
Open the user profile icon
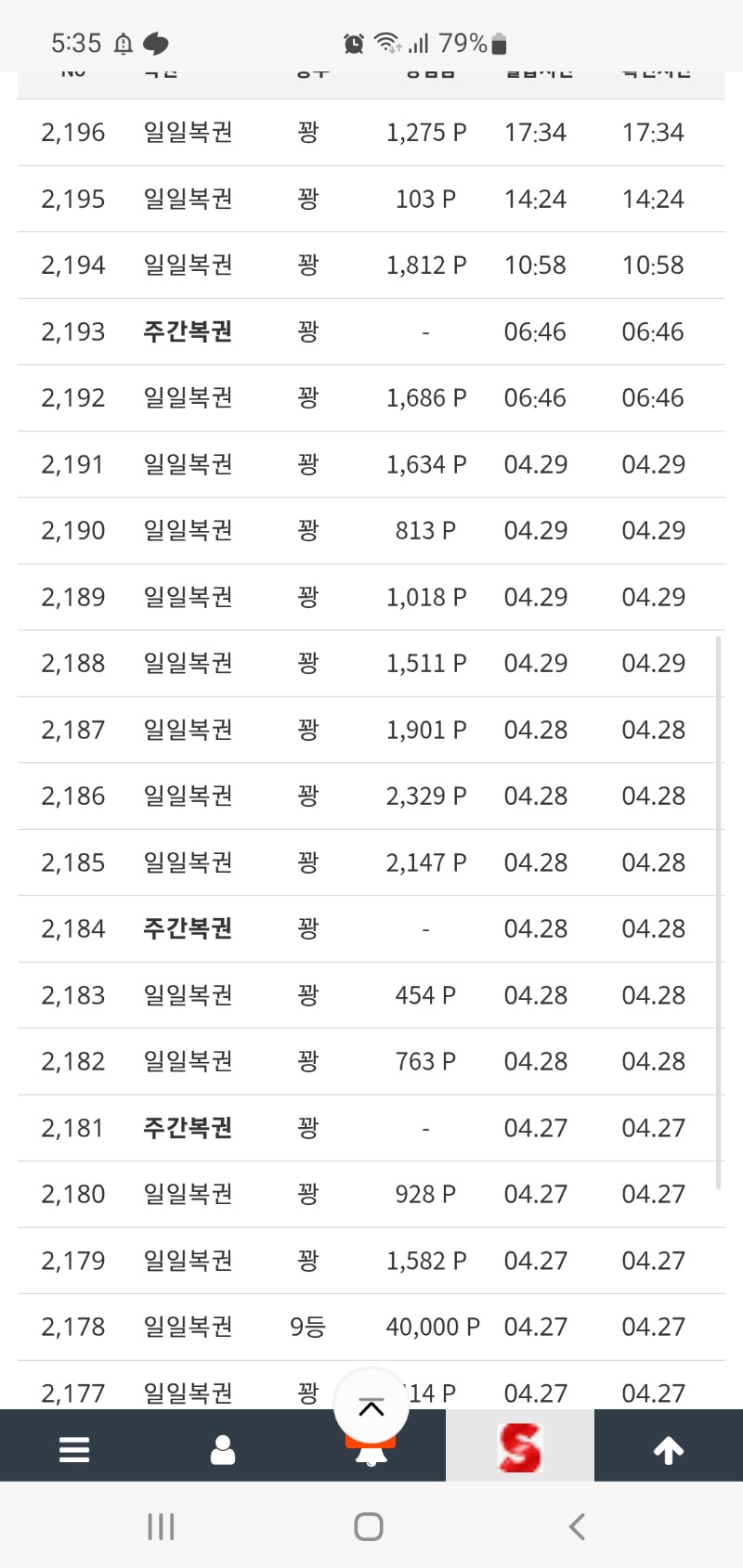tap(223, 1449)
